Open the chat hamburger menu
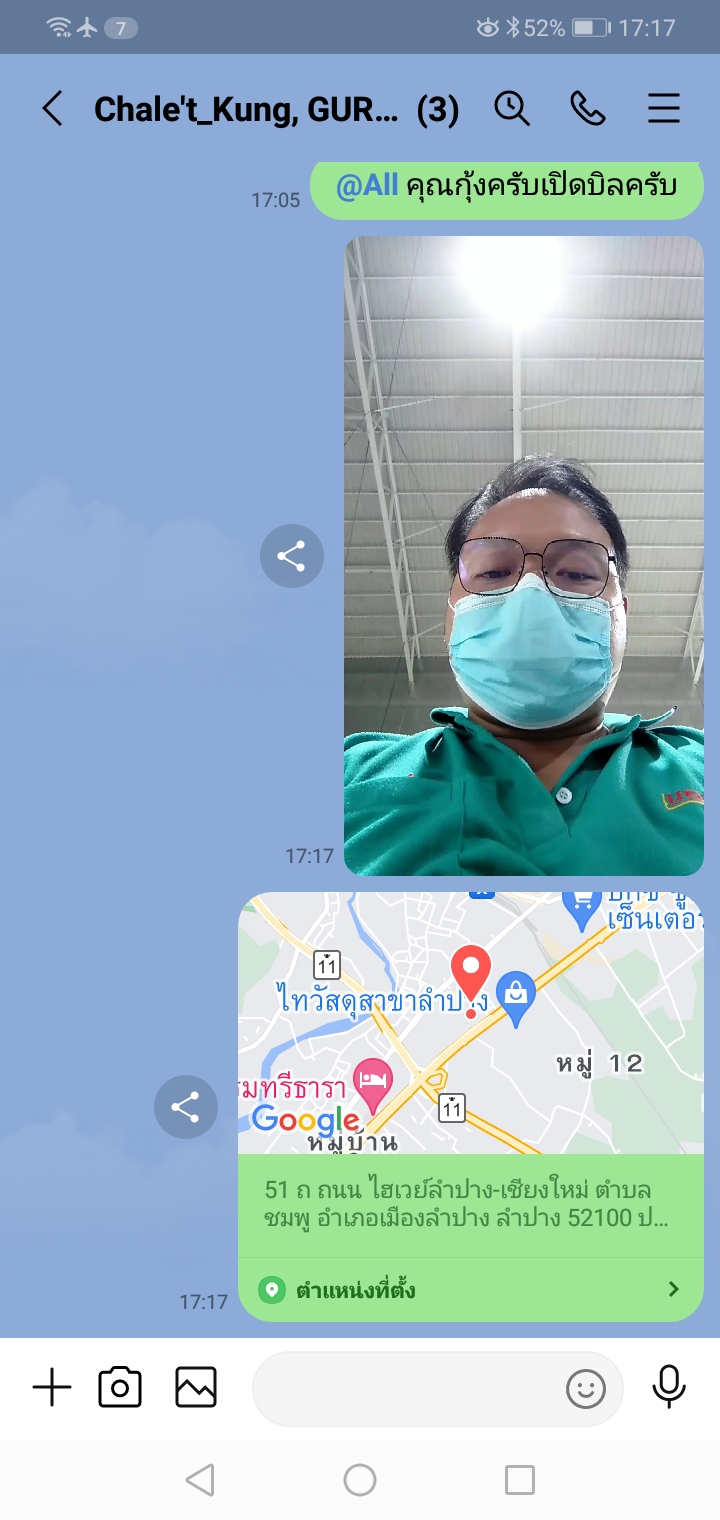 (664, 108)
